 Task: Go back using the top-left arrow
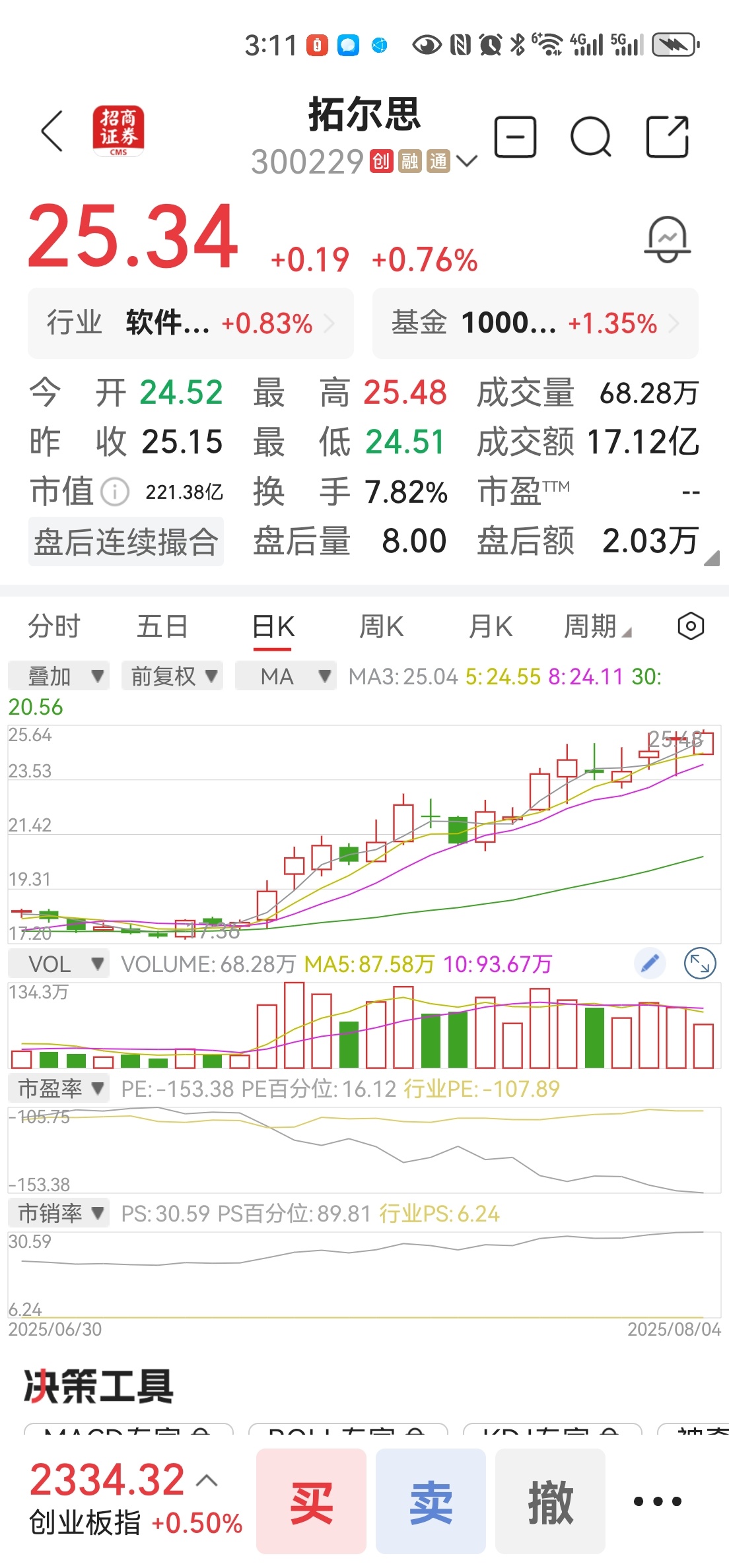coord(52,131)
